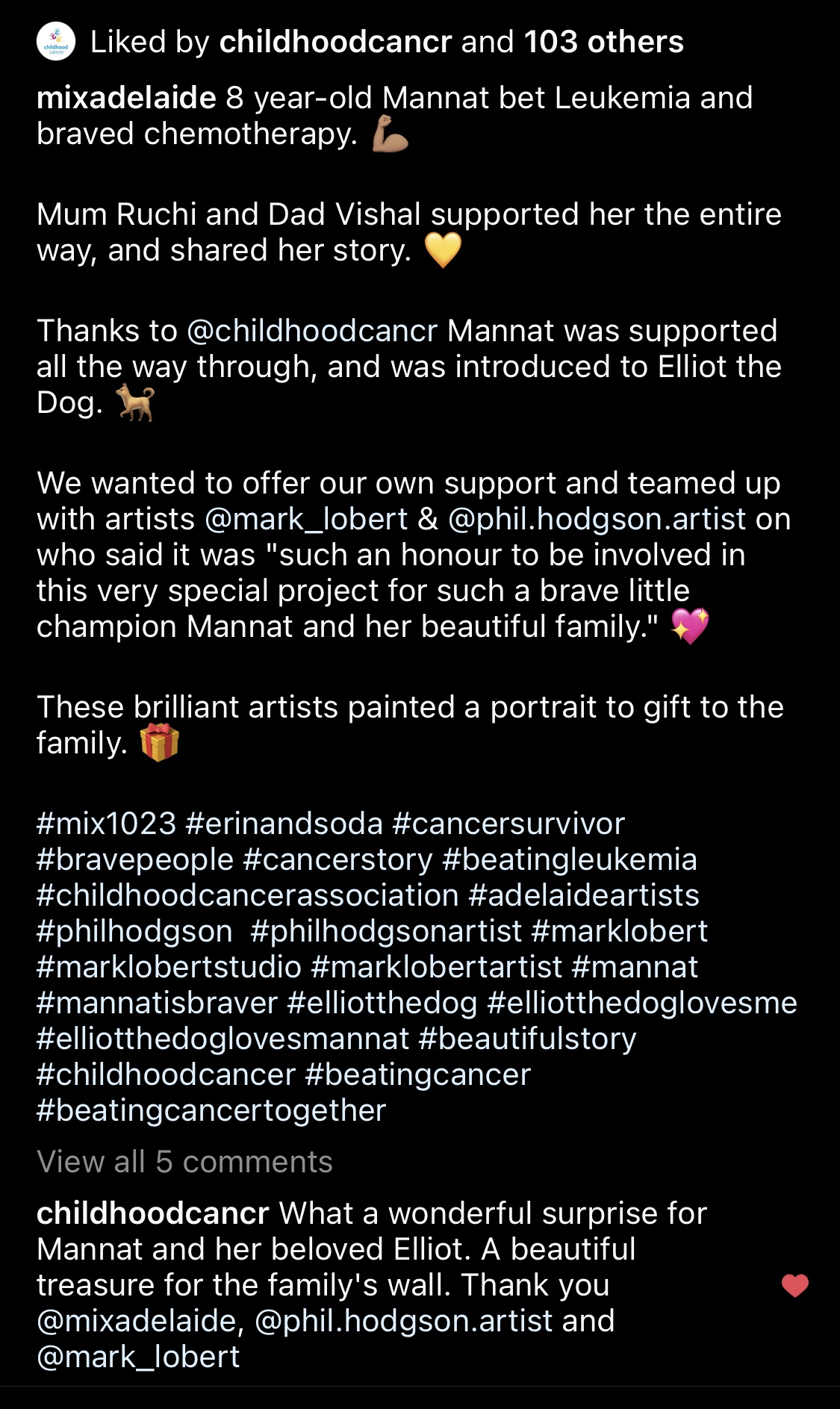Open the #elliotthedog hashtag
The image size is (840, 1409).
382,1003
